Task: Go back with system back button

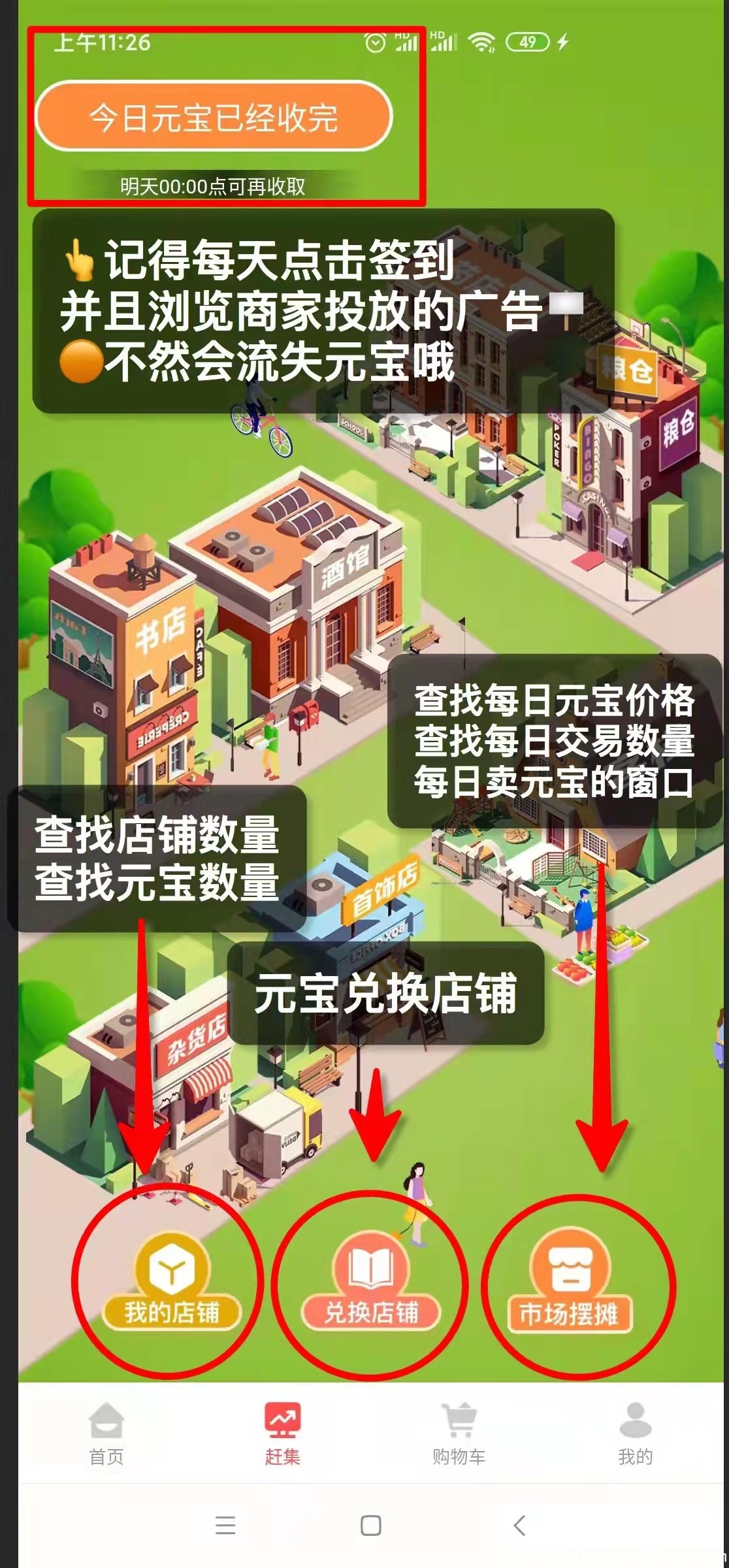Action: (x=519, y=1526)
